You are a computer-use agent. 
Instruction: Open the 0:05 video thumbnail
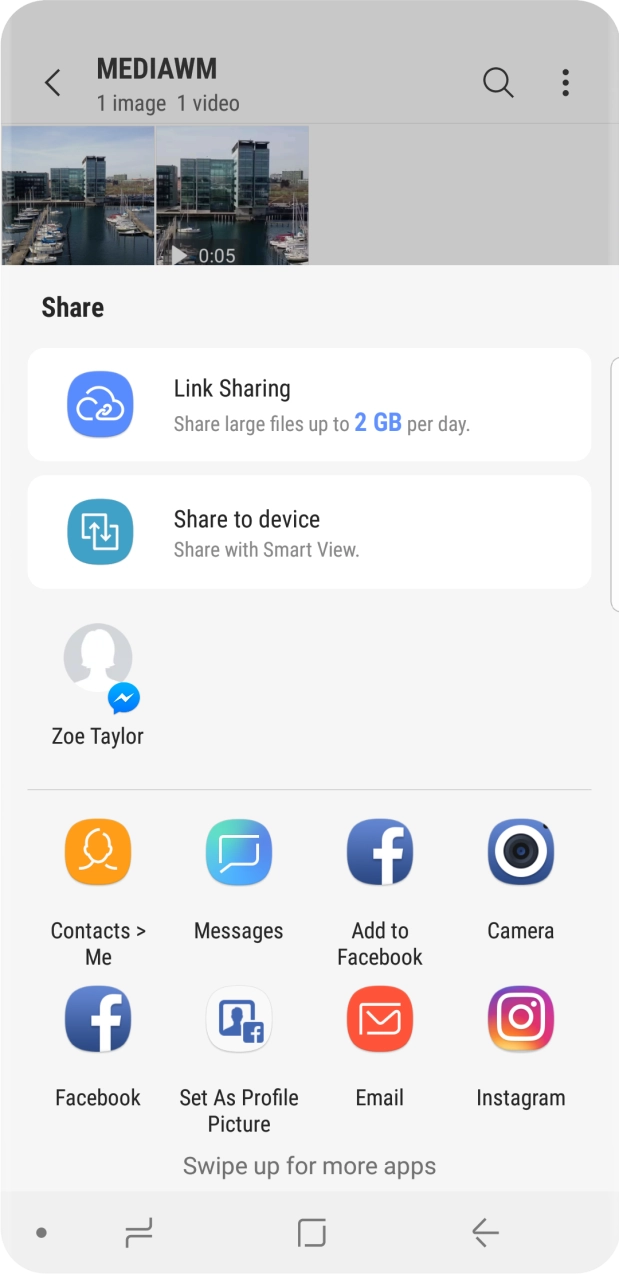click(x=232, y=195)
